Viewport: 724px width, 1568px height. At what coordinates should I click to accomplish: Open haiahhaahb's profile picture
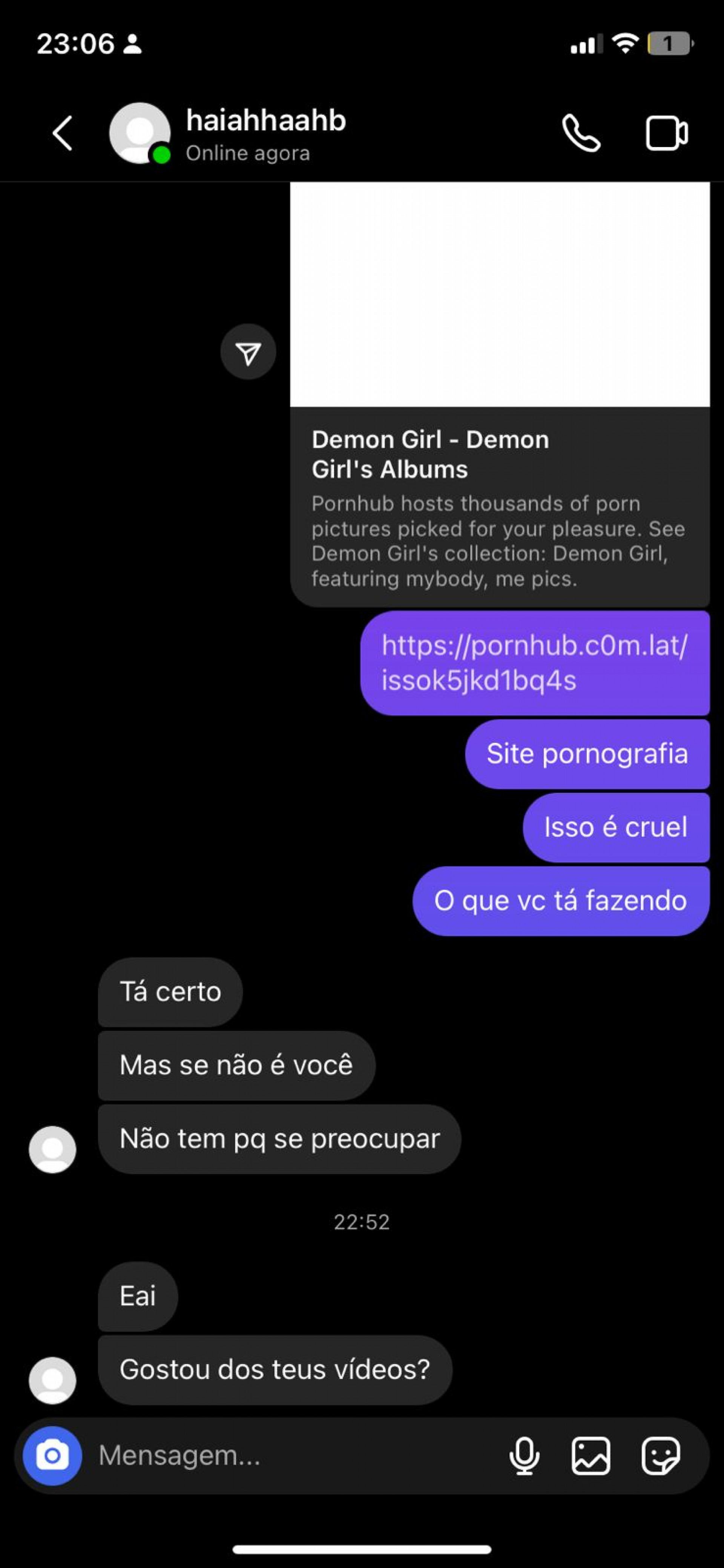click(x=138, y=134)
